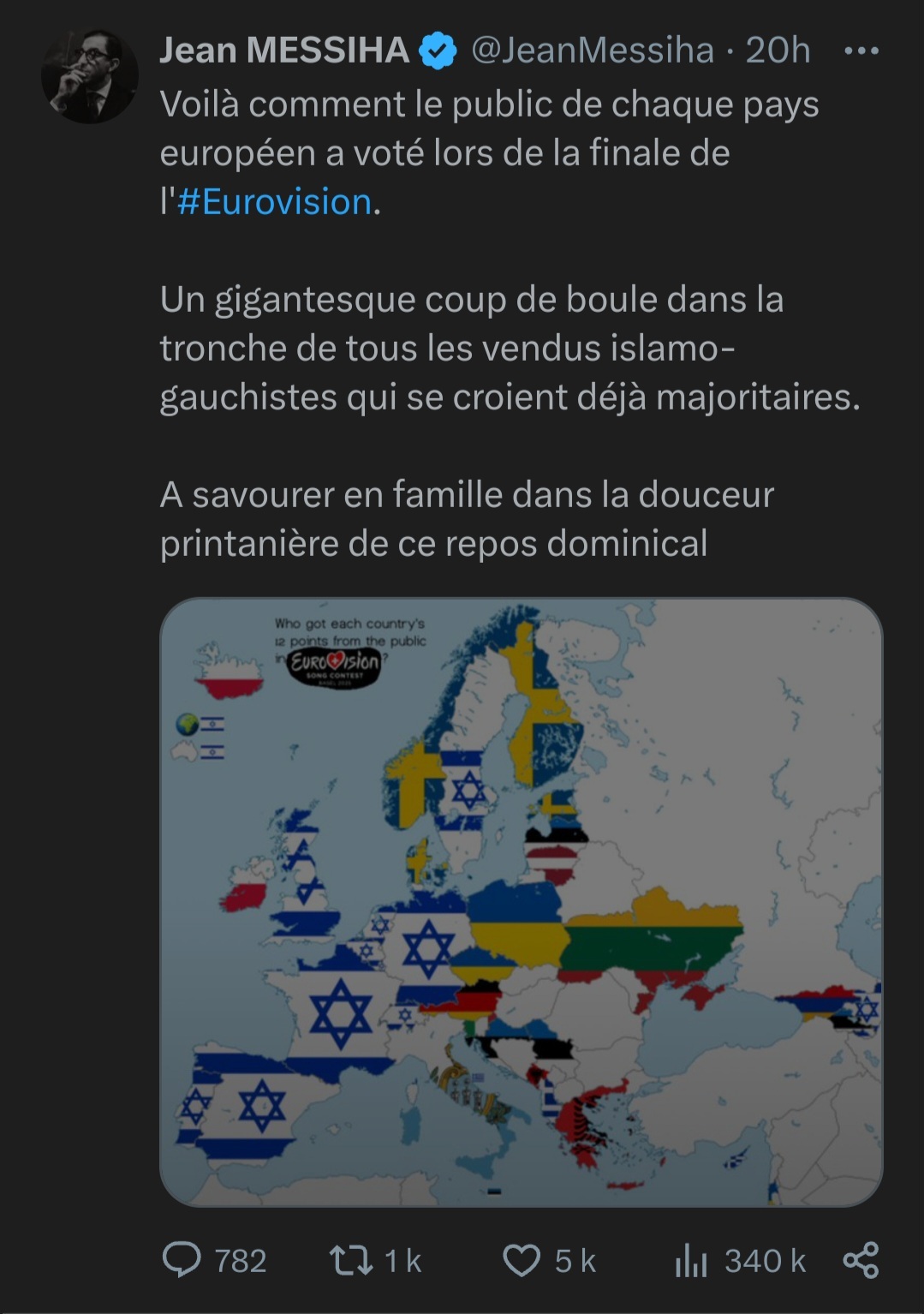Retweet this post
The image size is (924, 1314).
pyautogui.click(x=351, y=1260)
